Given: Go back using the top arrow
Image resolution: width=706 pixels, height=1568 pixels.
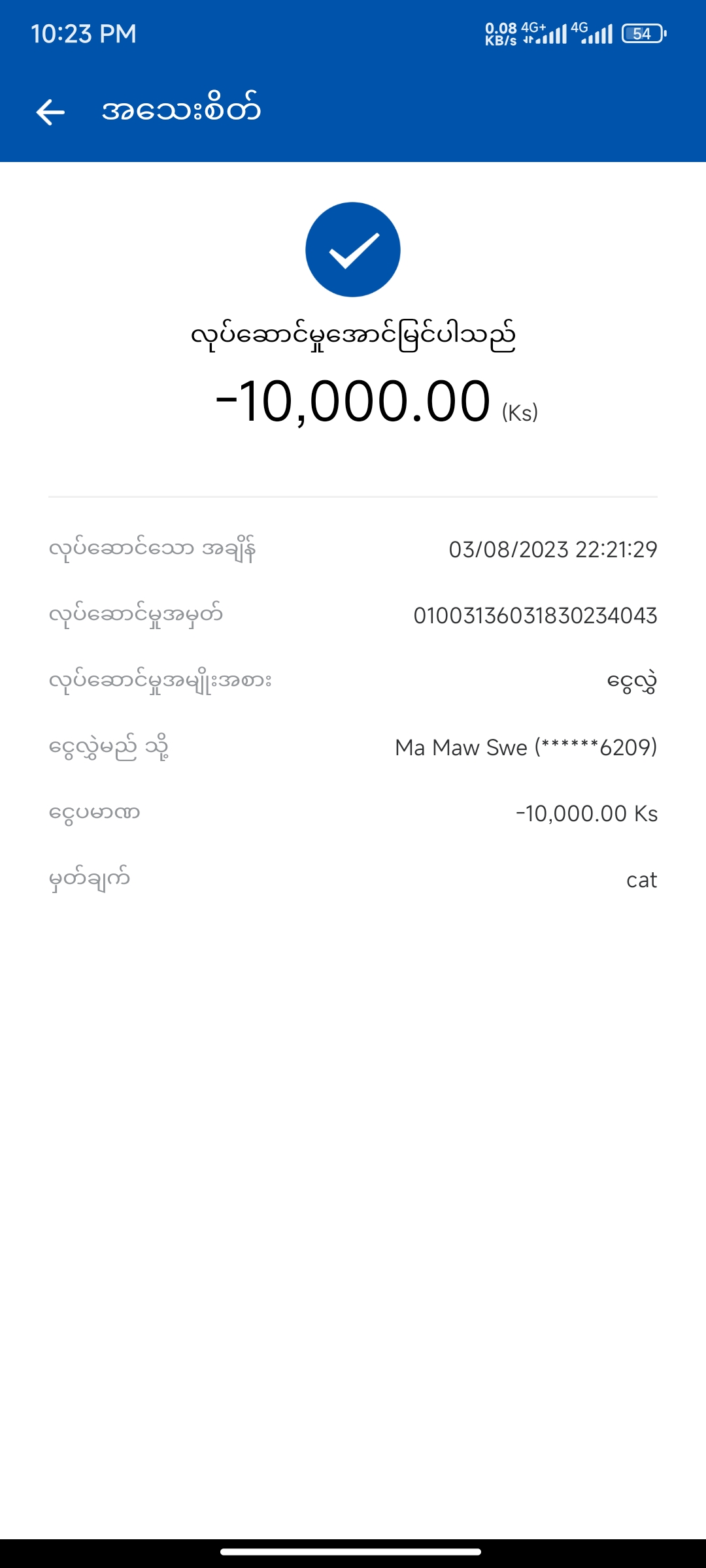Looking at the screenshot, I should coord(50,112).
